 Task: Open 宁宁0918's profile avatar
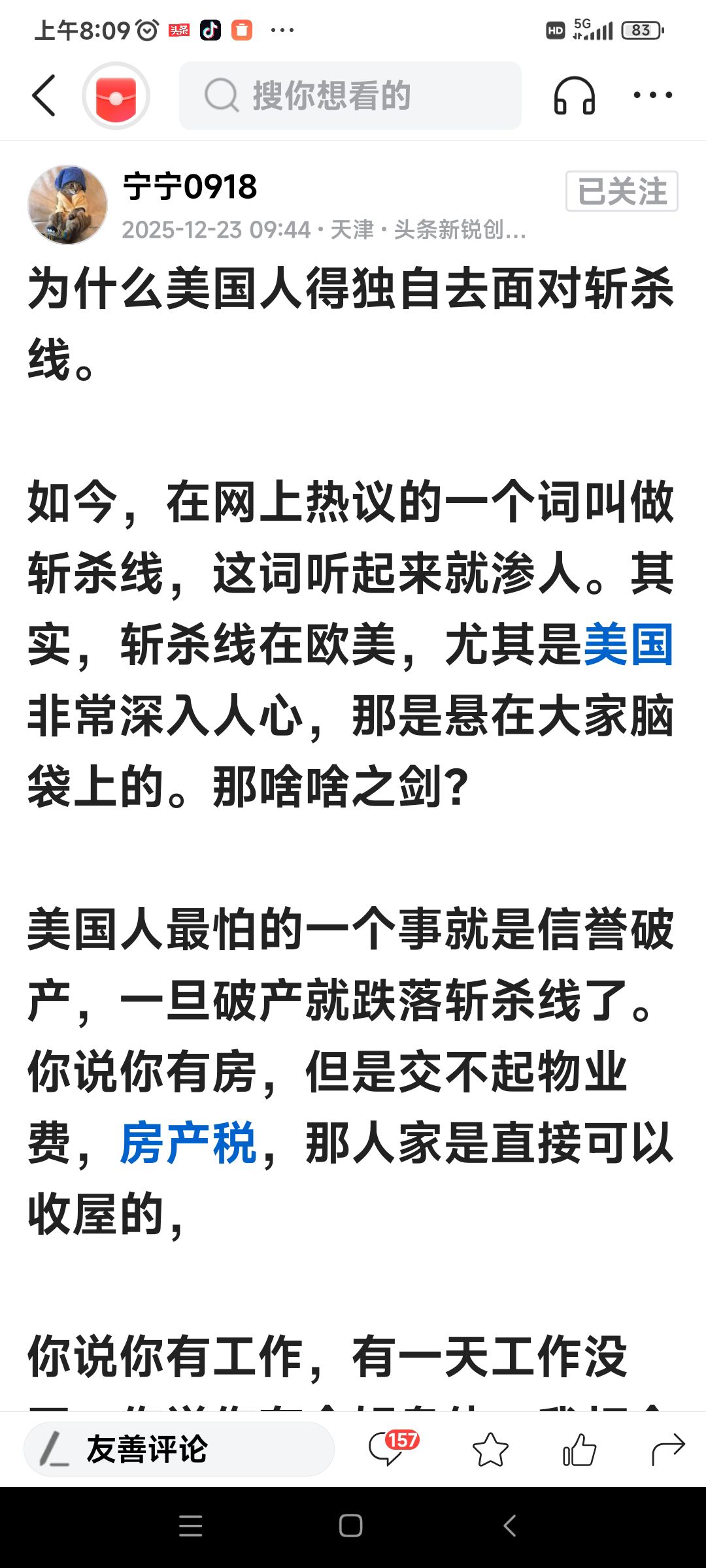pos(68,205)
